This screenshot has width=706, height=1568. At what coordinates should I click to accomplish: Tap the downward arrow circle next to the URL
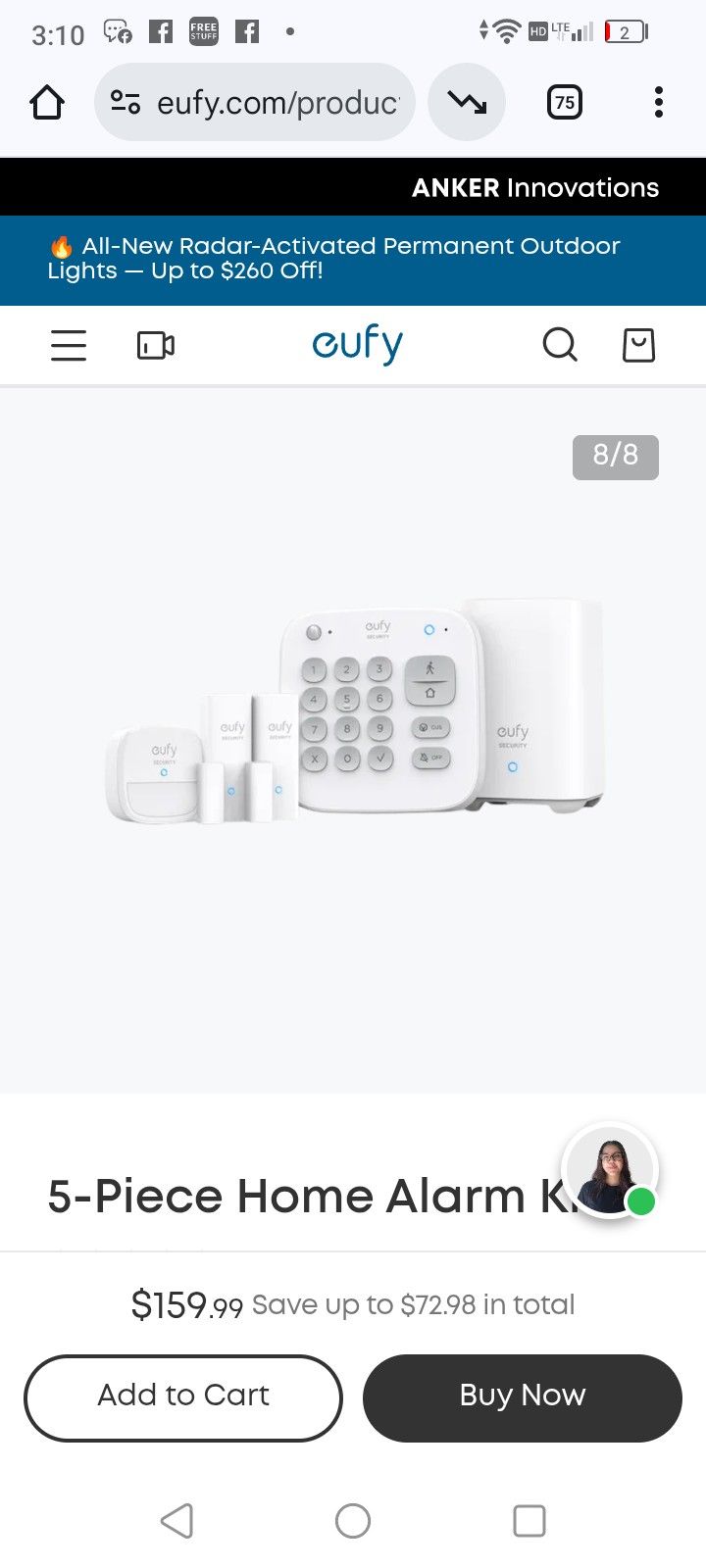pyautogui.click(x=466, y=101)
